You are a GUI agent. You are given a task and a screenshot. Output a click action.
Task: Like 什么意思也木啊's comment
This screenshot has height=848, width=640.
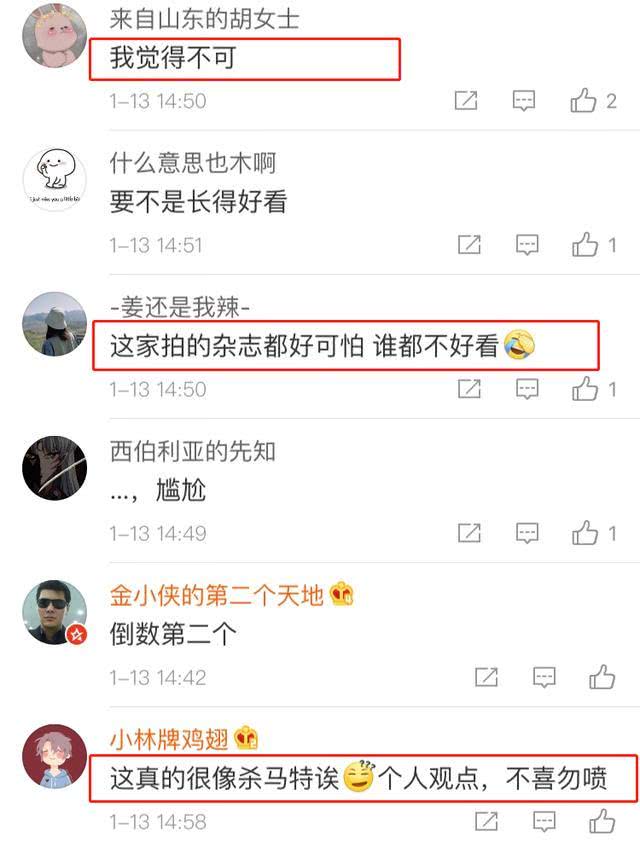coord(585,244)
